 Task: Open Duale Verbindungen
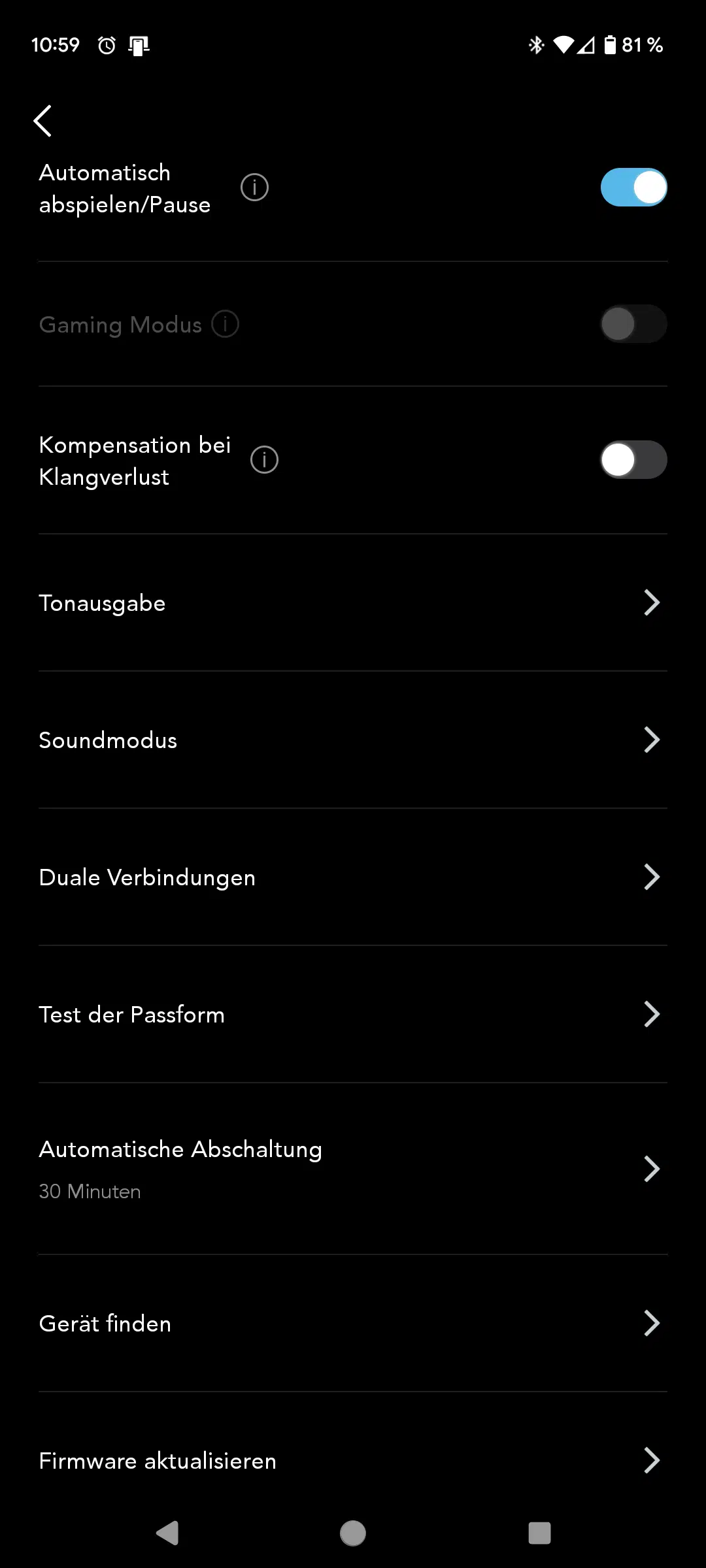tap(353, 877)
